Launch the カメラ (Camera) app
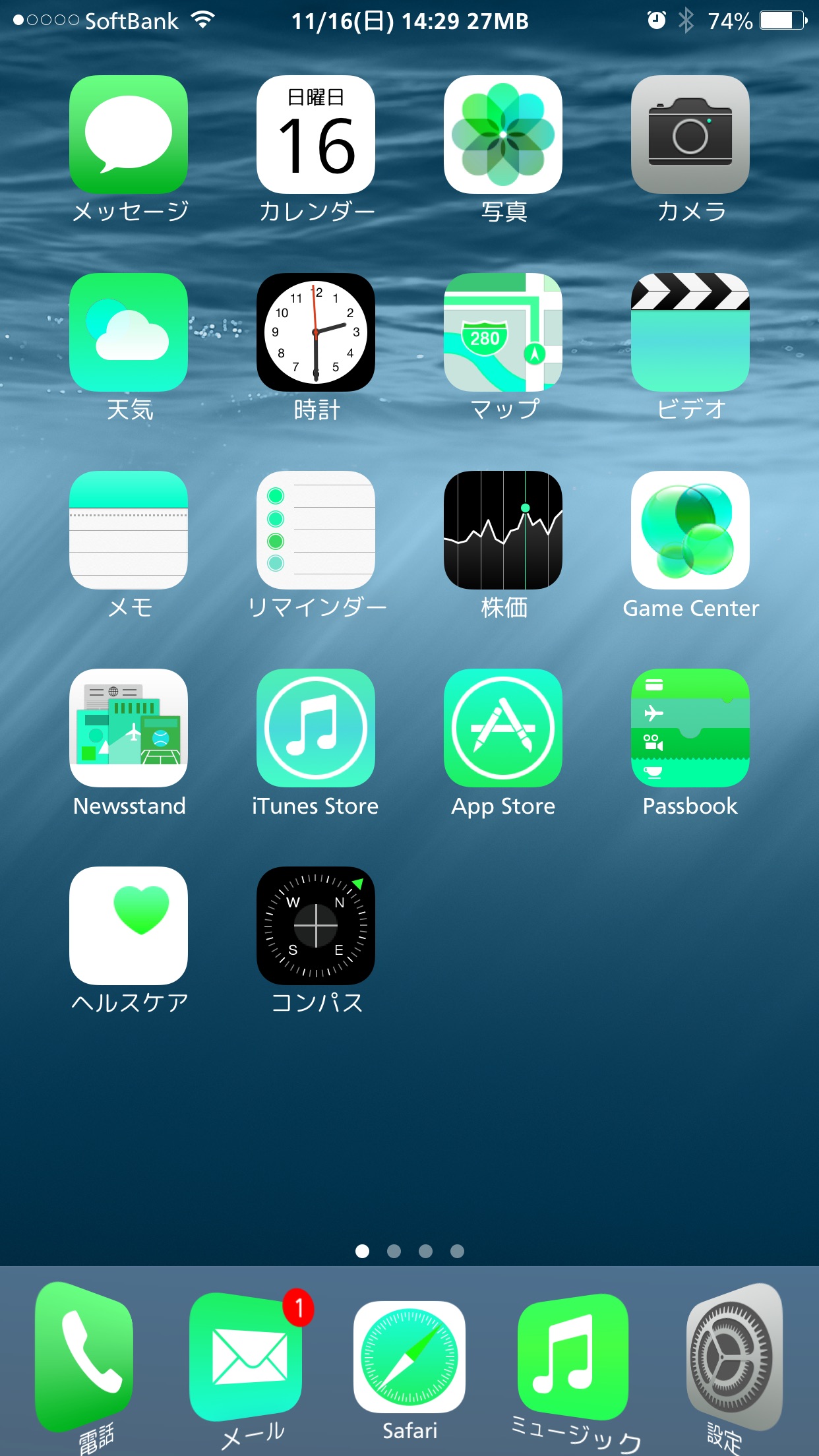 (690, 135)
